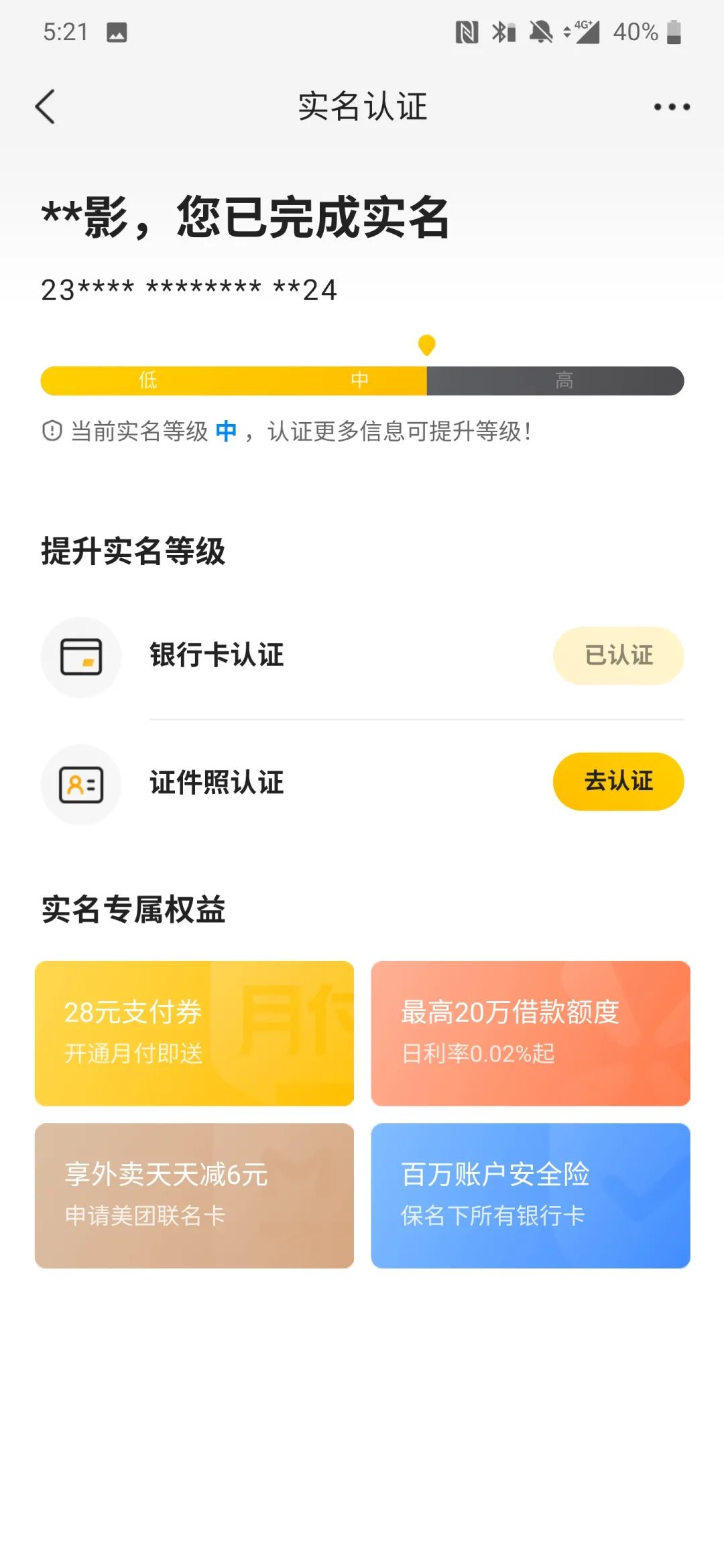Screen dimensions: 724x1568
Task: Open the 银行卡认证 row
Action: tap(362, 656)
